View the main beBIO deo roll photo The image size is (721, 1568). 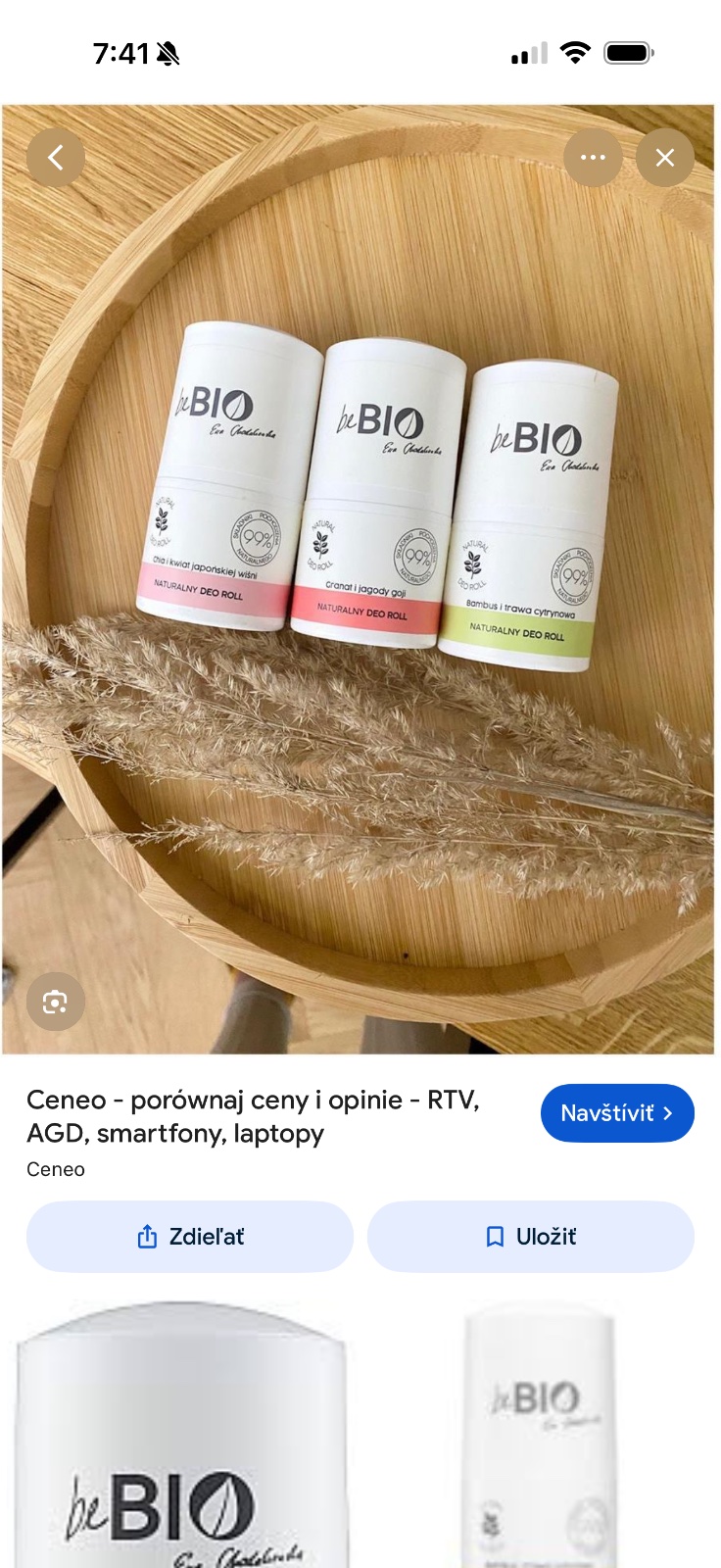coord(359,578)
